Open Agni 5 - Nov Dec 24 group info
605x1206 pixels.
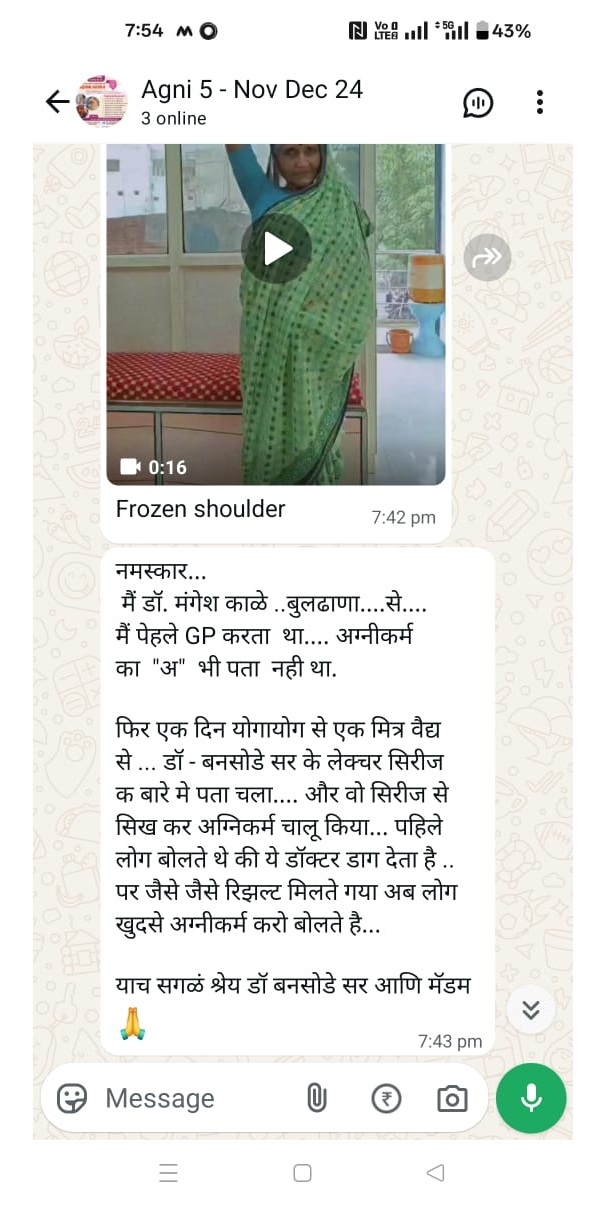[x=250, y=101]
